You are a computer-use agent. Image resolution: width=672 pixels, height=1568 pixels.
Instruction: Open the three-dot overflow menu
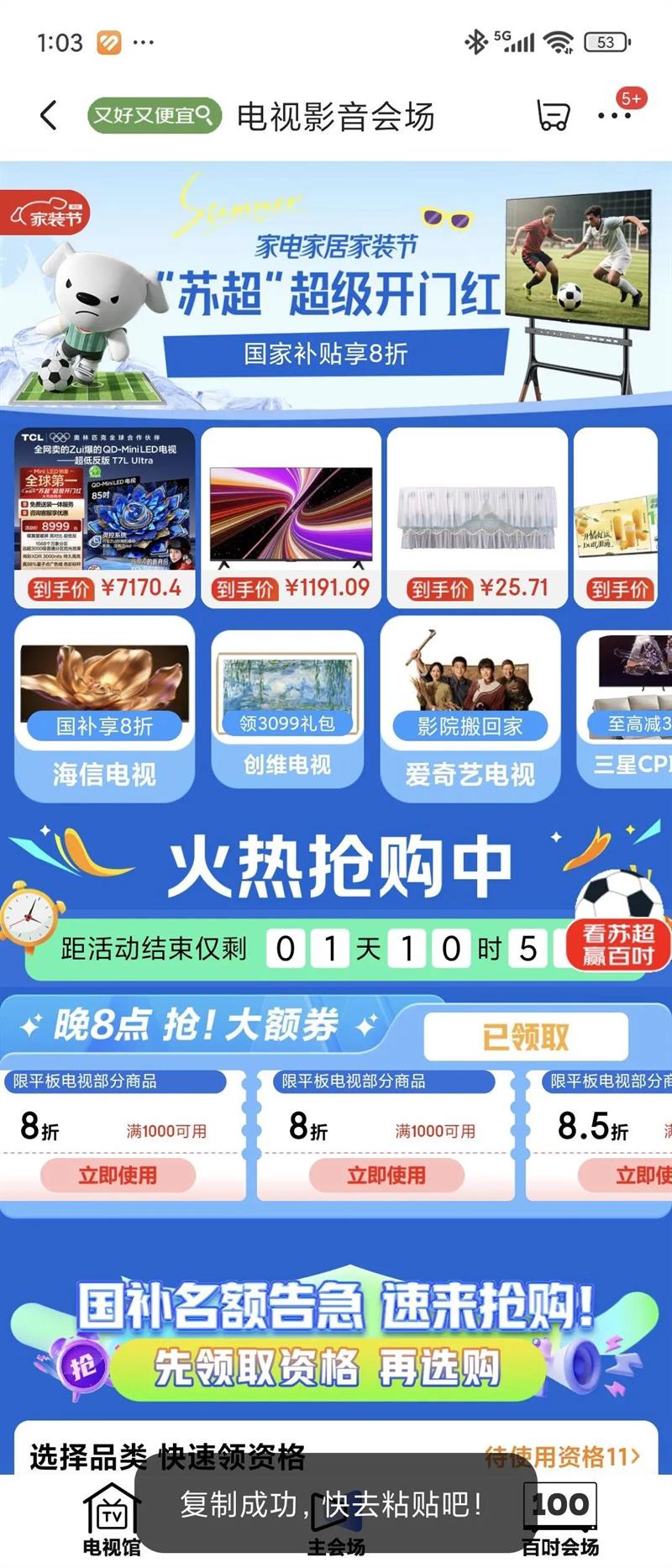[x=614, y=116]
